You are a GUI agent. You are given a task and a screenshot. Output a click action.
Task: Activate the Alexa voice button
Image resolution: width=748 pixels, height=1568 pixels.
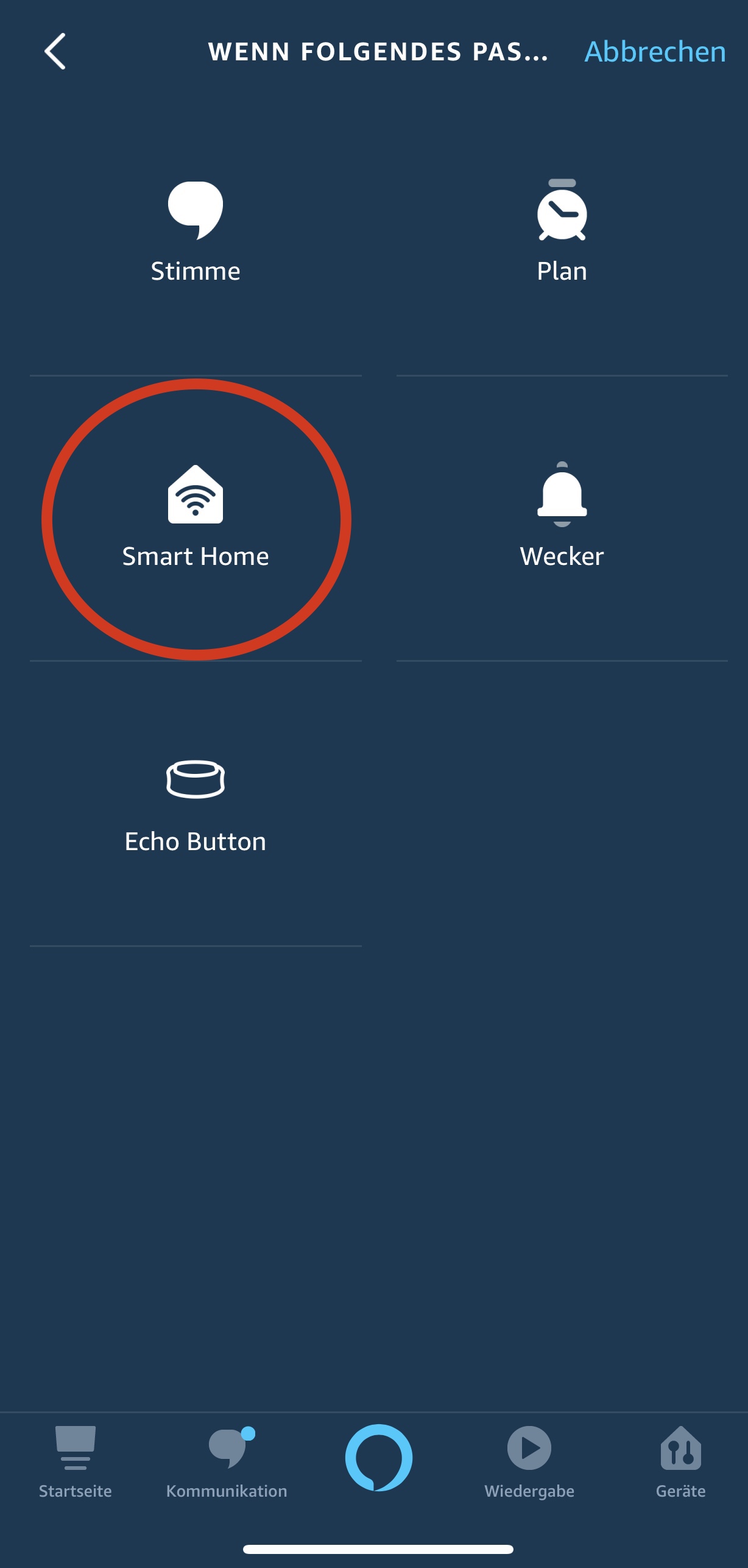[378, 1458]
